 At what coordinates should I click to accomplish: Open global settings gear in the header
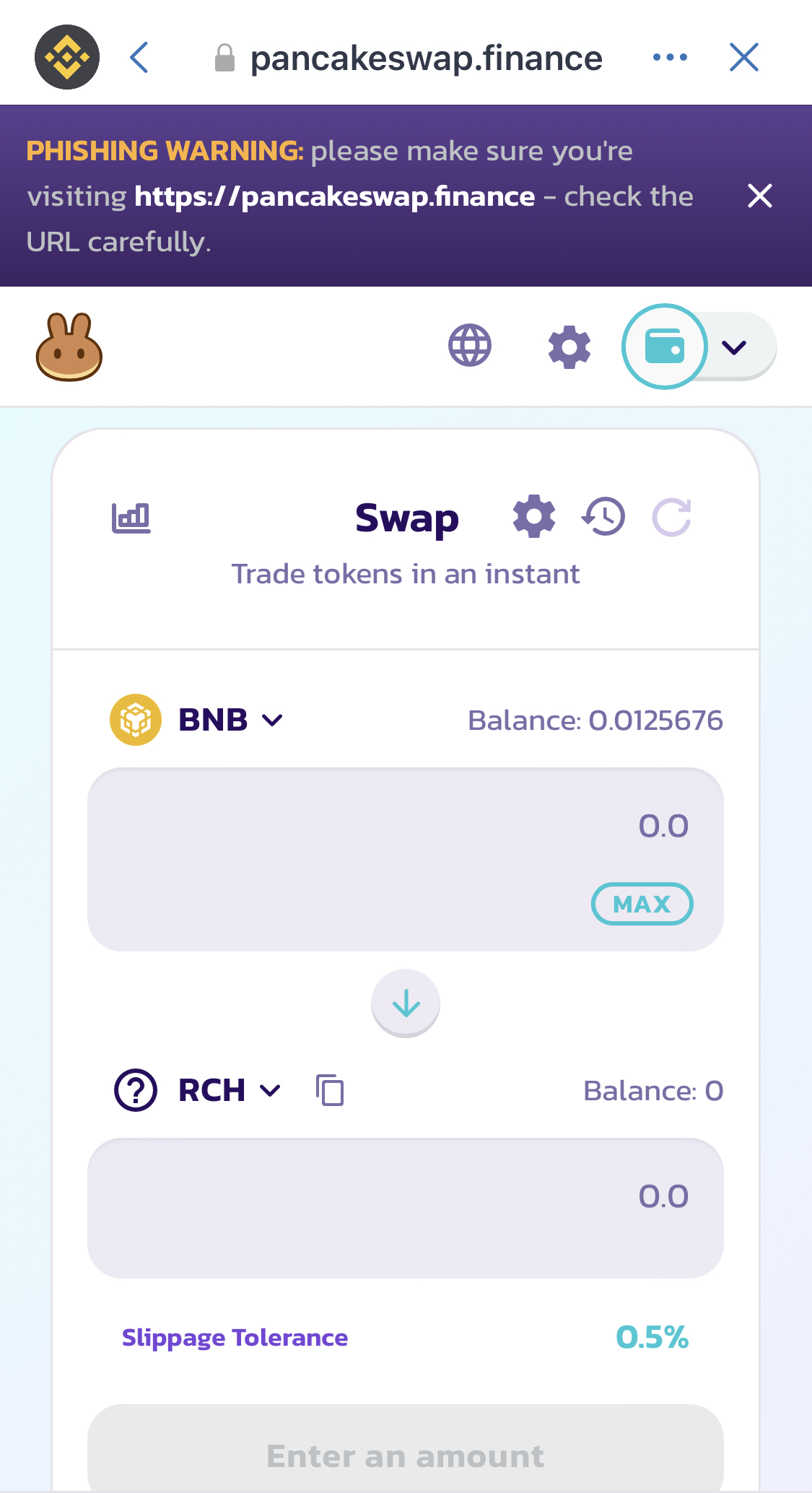569,347
